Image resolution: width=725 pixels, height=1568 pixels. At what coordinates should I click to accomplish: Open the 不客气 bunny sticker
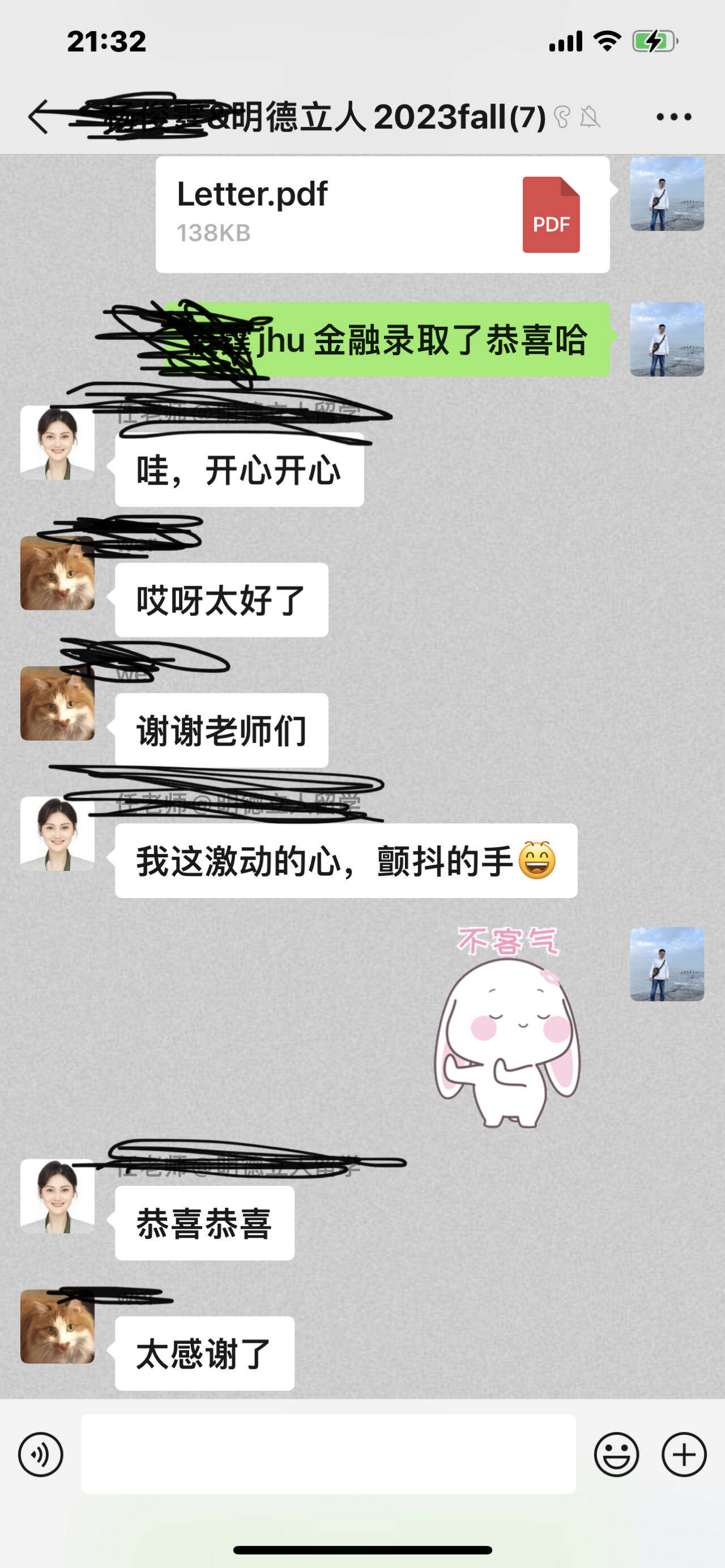point(507,1029)
